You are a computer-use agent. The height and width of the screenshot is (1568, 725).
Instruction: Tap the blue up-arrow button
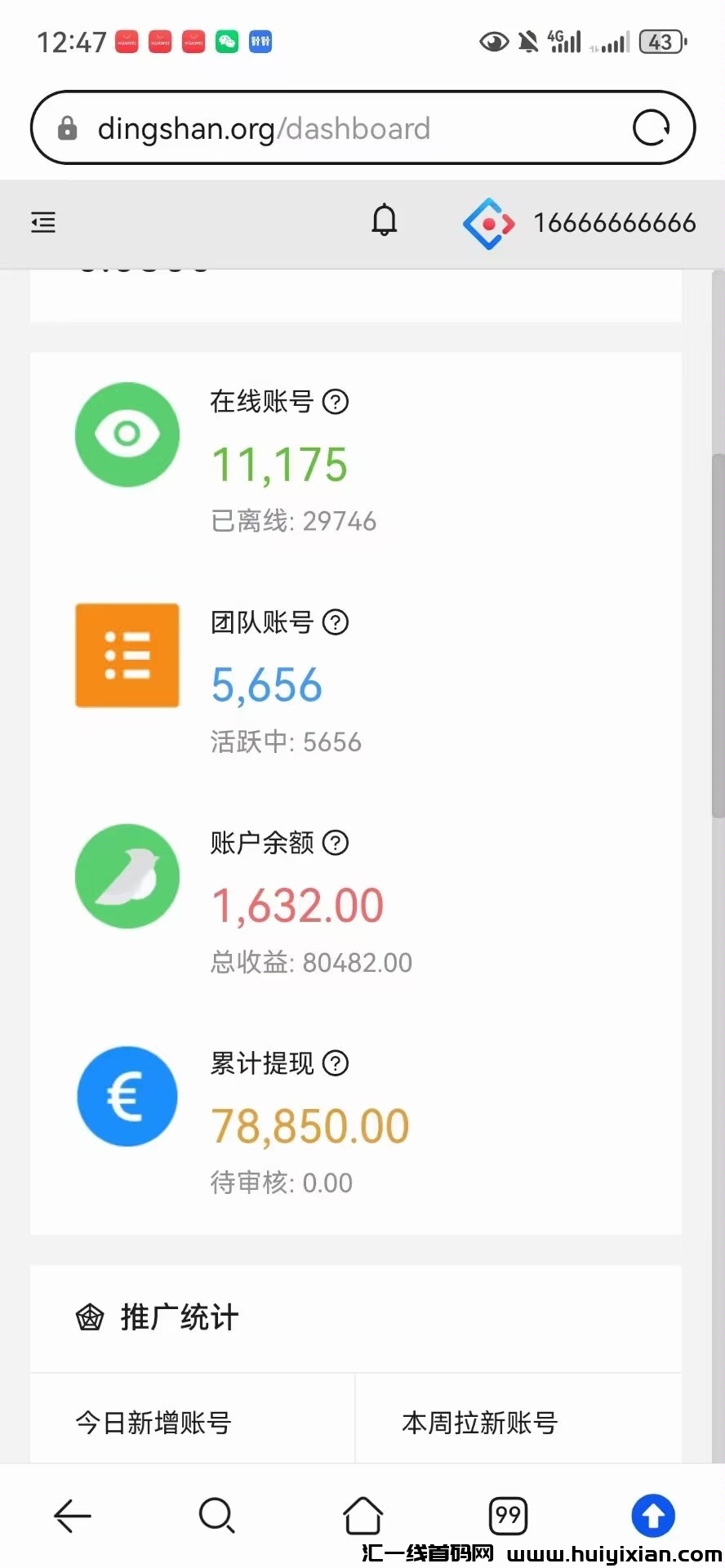653,1516
